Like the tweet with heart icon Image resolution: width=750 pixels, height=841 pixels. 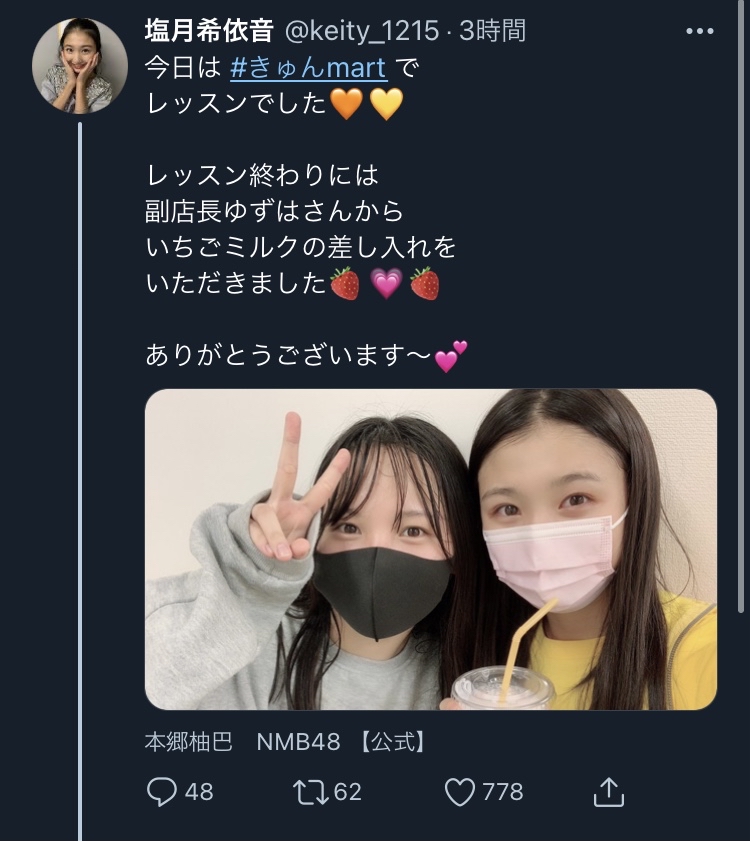point(460,792)
